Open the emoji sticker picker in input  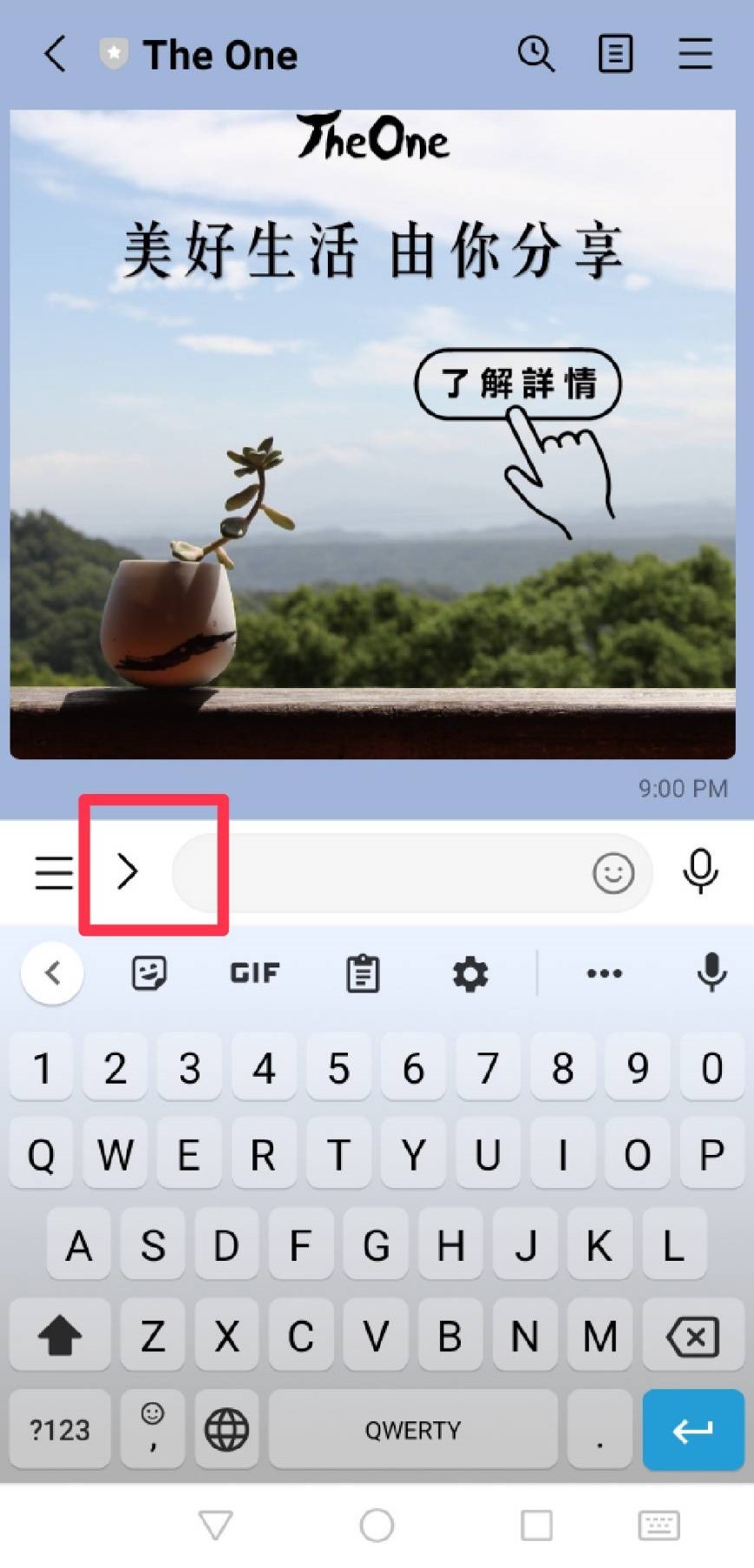click(613, 873)
